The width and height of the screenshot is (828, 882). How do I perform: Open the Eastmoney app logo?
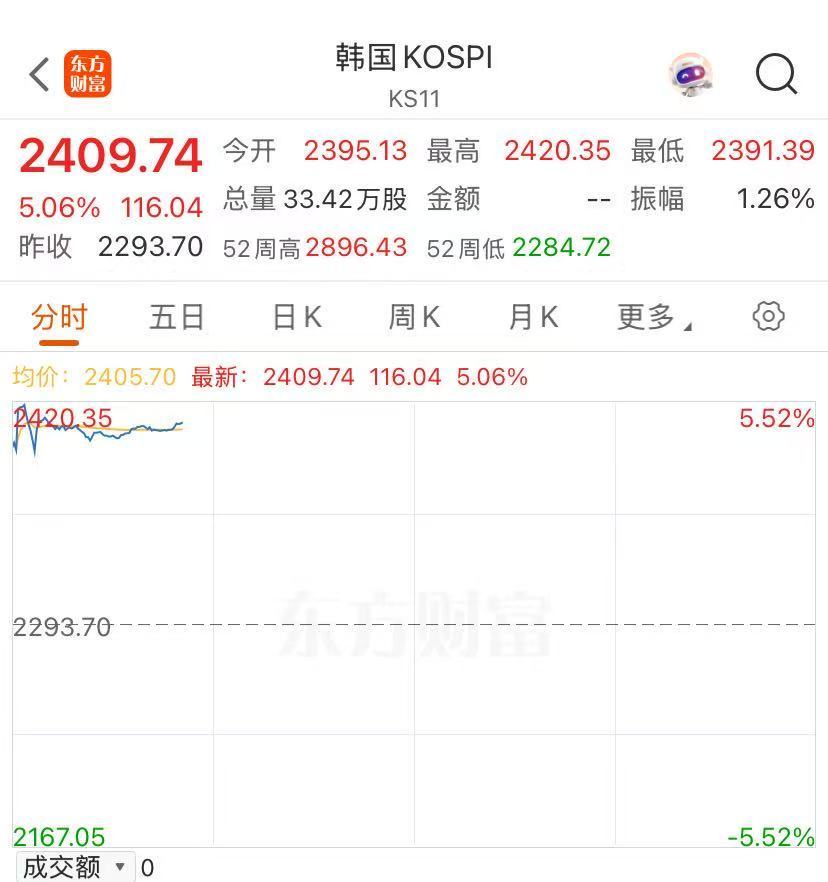click(x=88, y=75)
